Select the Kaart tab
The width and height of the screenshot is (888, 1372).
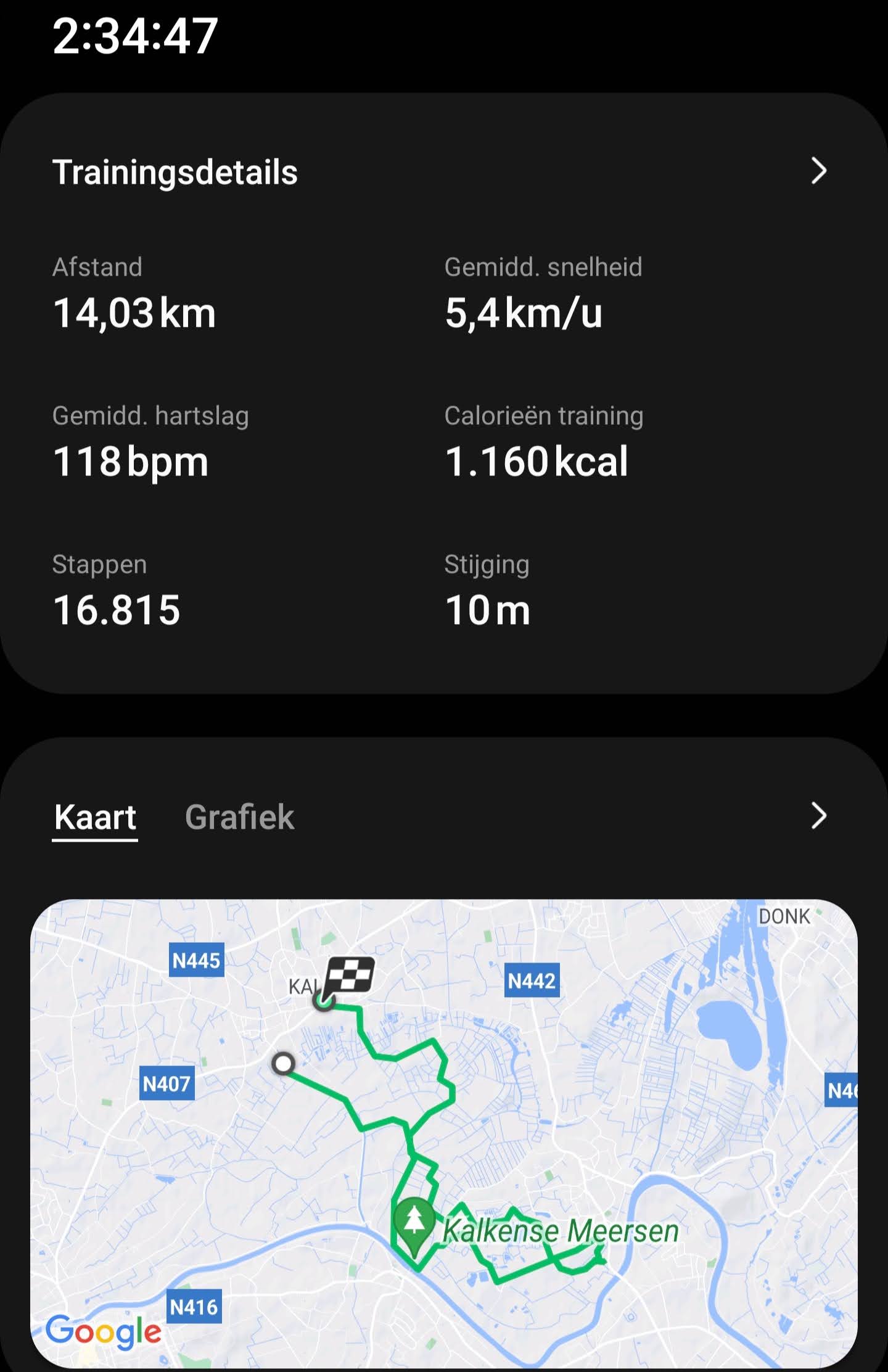(x=95, y=817)
